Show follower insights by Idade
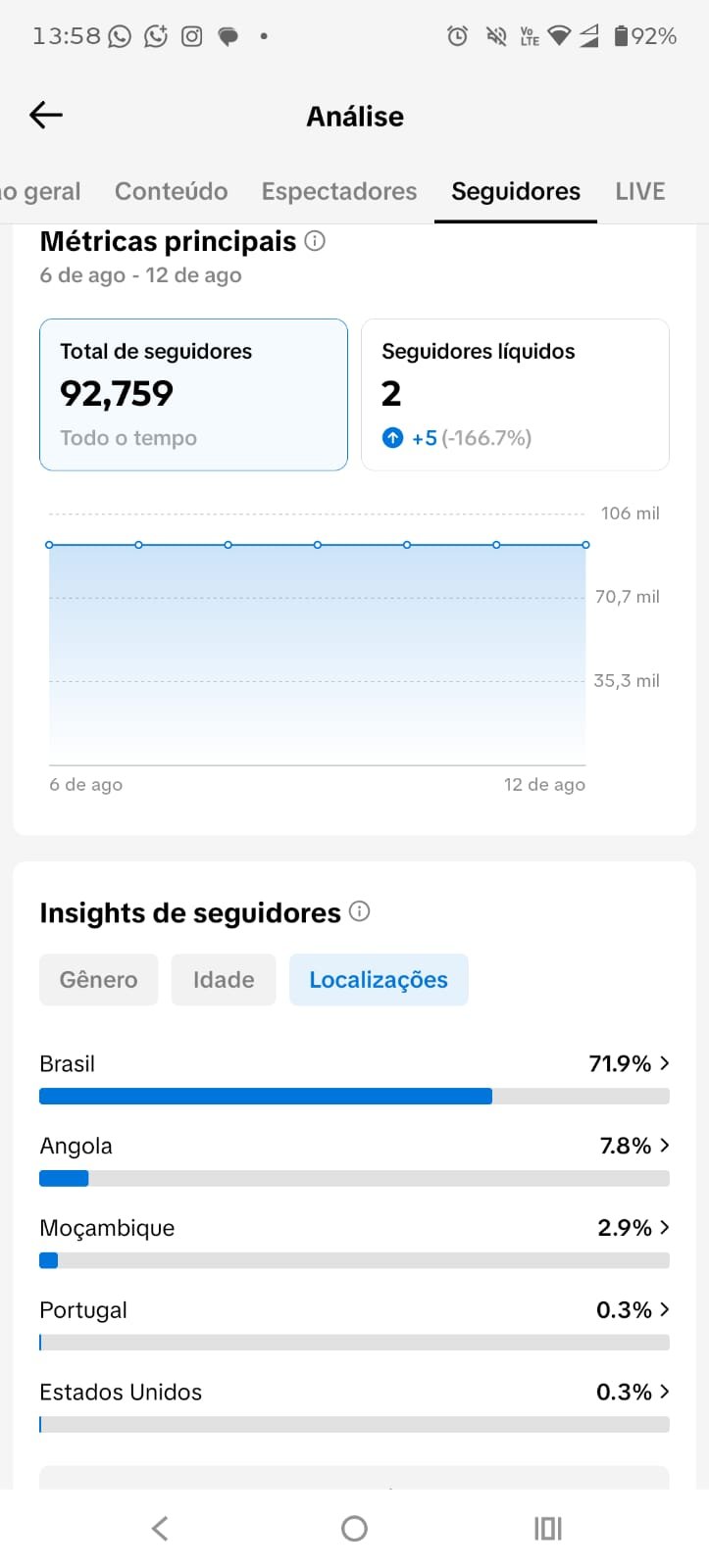 [224, 980]
